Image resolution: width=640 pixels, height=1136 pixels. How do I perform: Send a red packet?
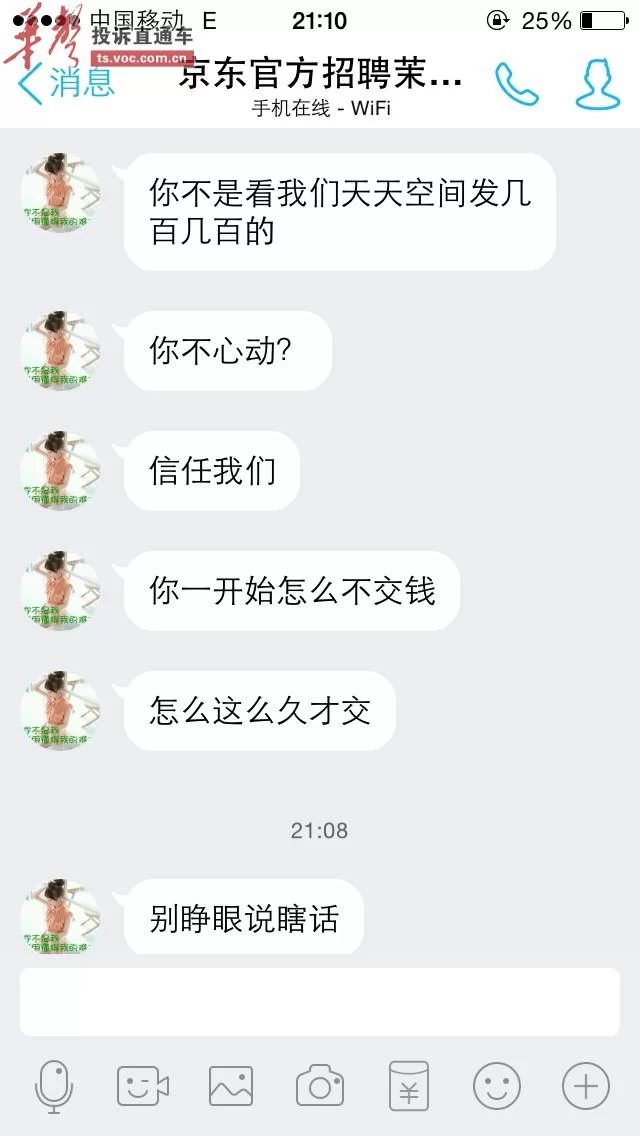pyautogui.click(x=408, y=1087)
